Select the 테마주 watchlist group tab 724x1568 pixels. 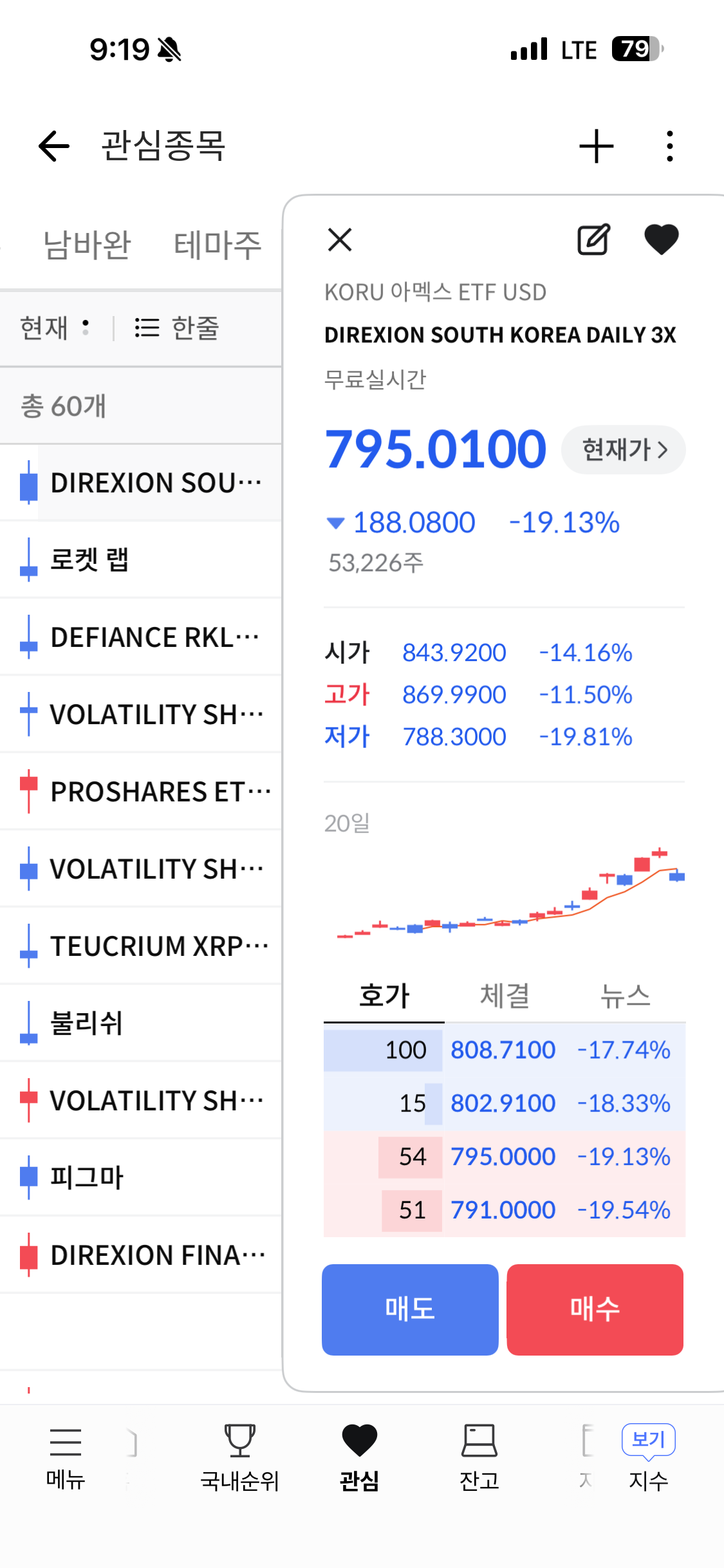tap(218, 245)
